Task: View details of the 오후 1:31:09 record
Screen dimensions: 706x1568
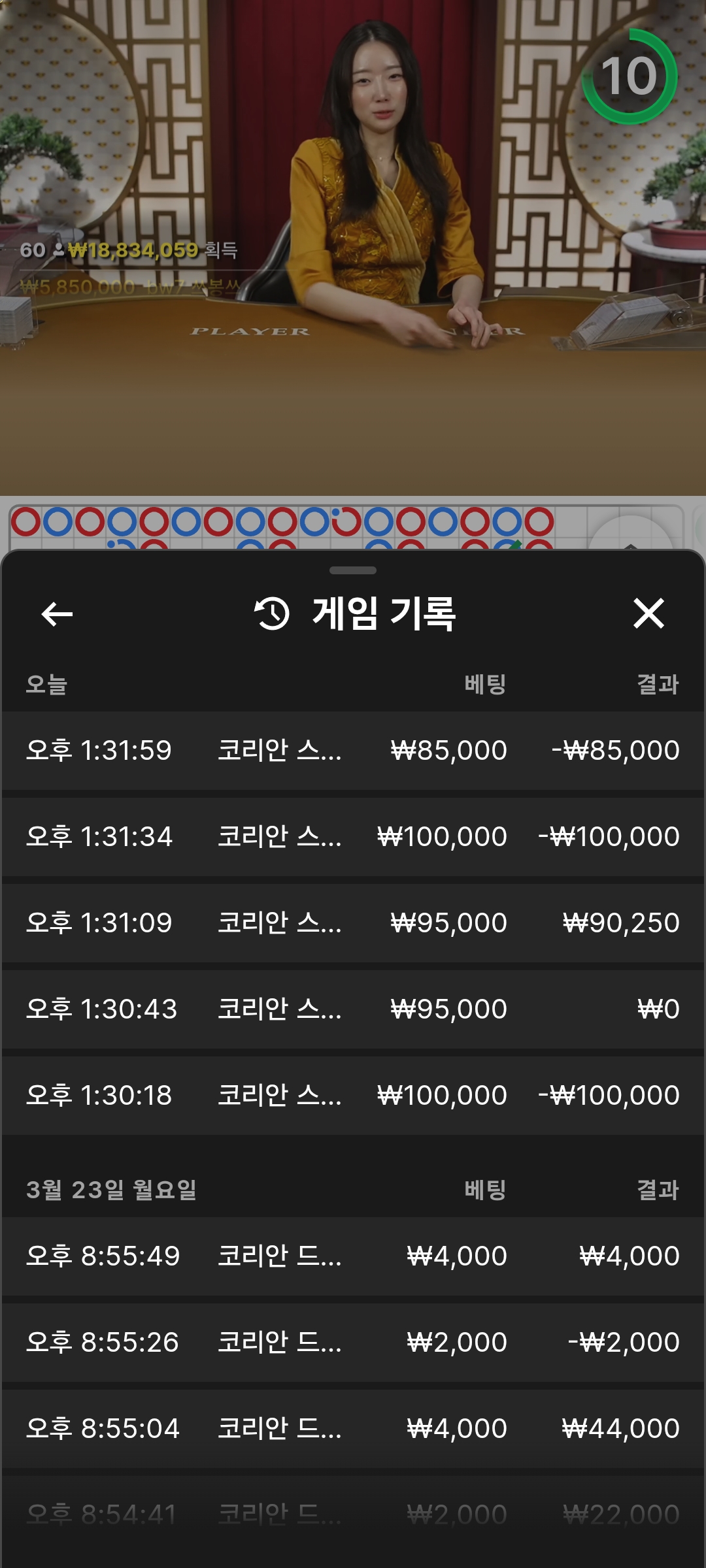Action: [x=353, y=923]
